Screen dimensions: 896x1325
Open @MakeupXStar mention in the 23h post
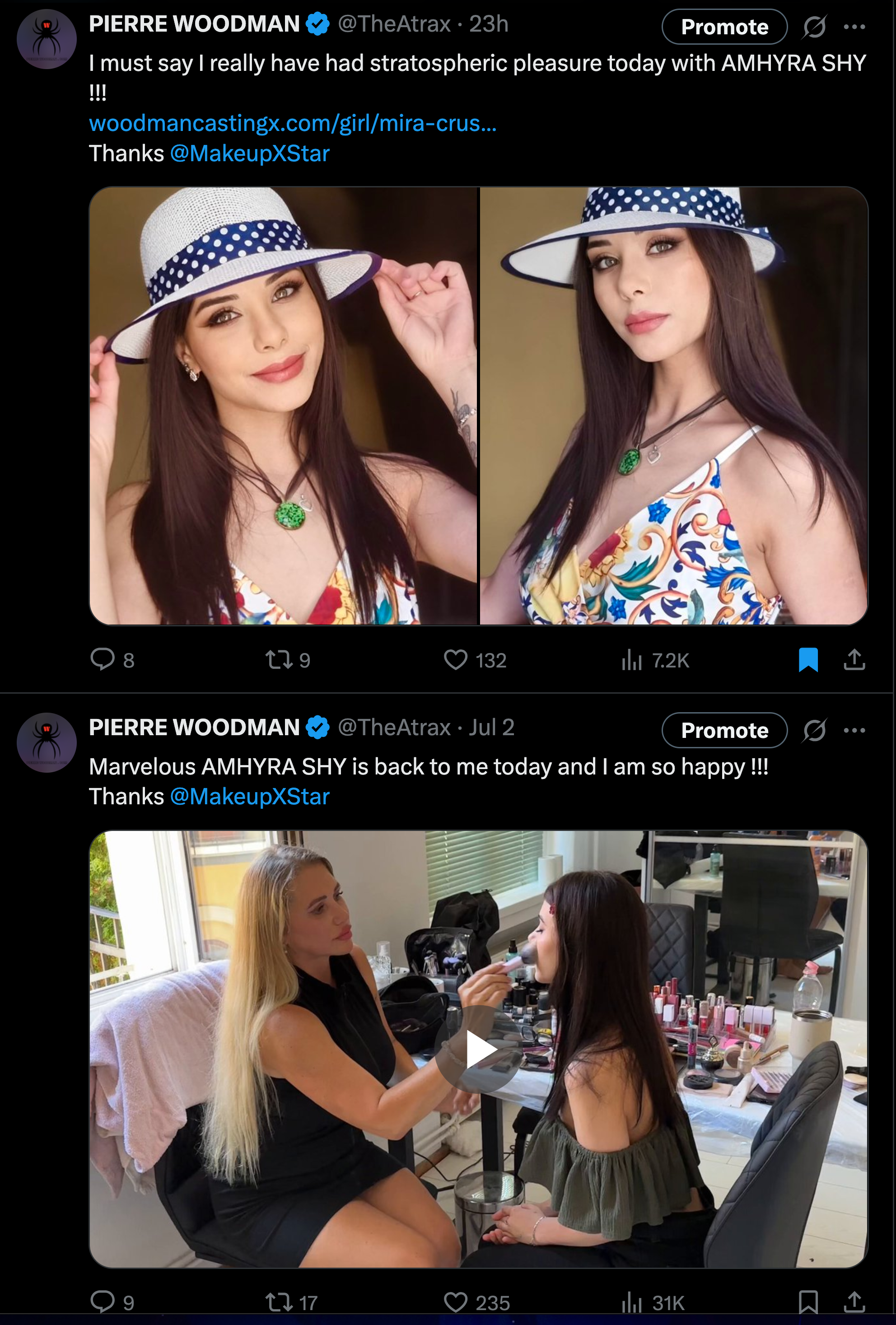pos(250,154)
